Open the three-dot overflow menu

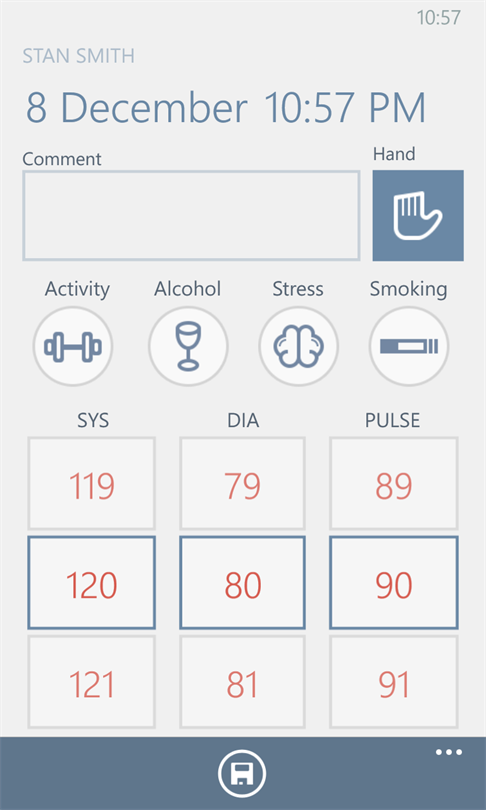[x=448, y=752]
